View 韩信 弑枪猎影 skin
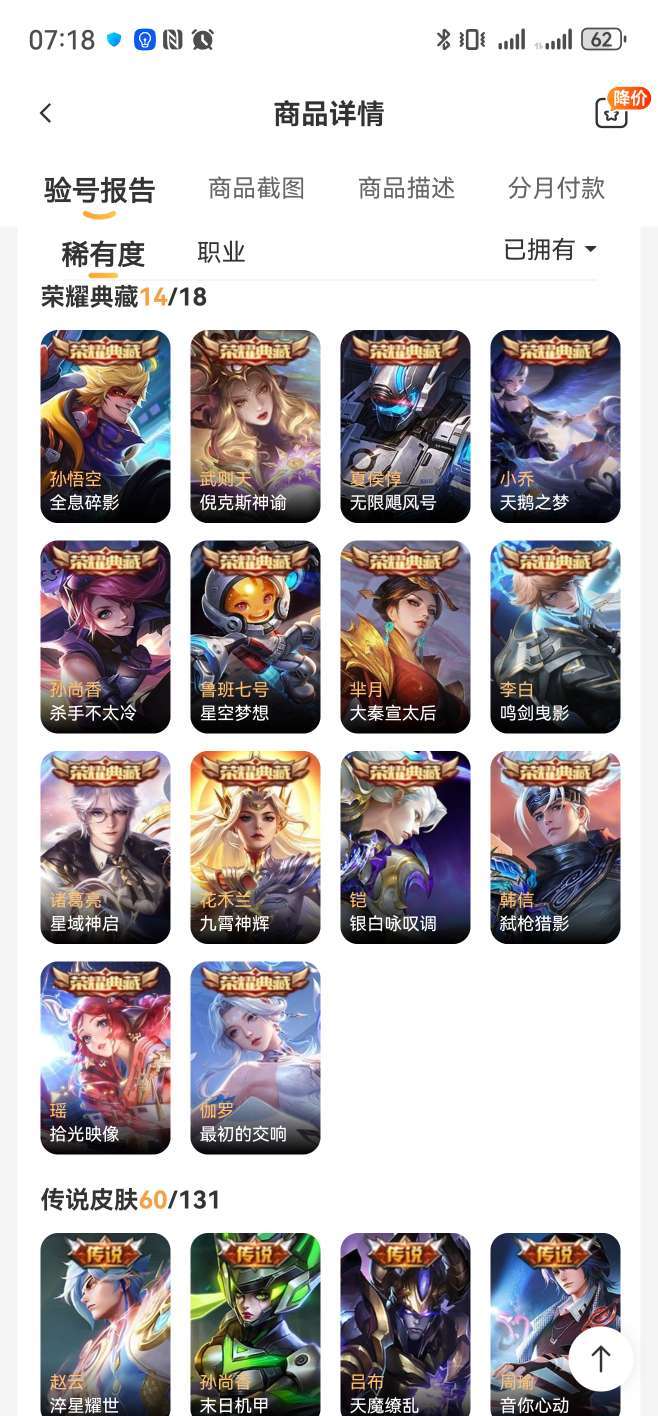This screenshot has width=658, height=1416. coord(555,847)
